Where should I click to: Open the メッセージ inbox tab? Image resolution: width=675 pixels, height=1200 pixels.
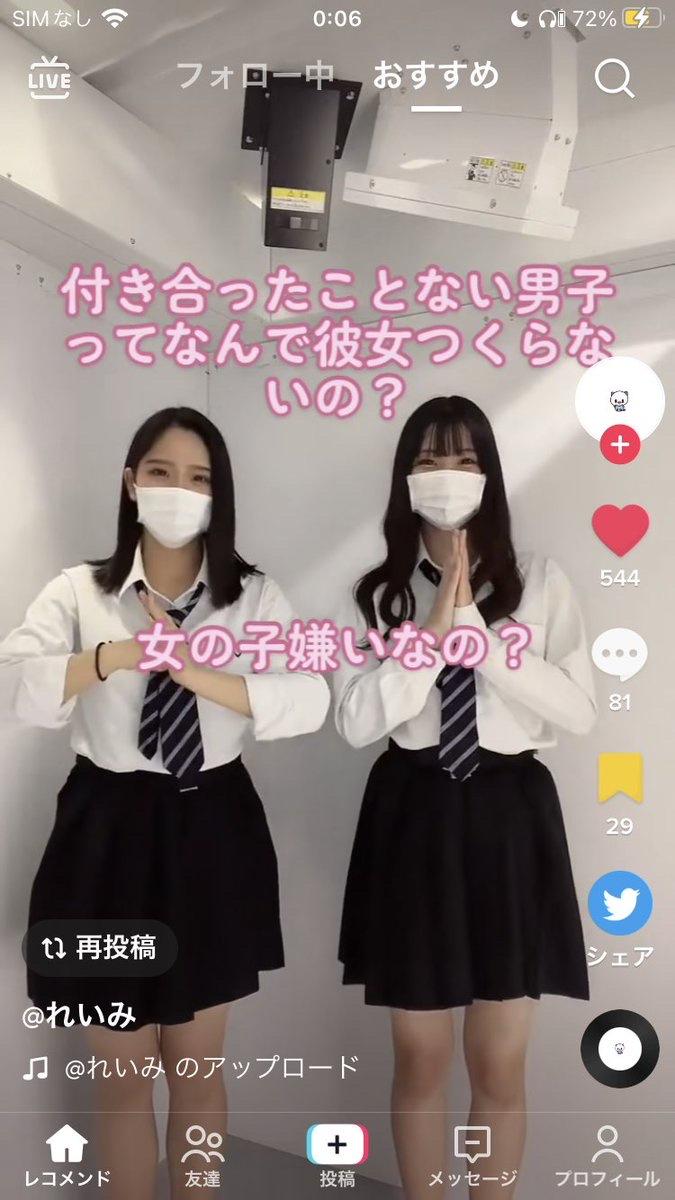472,1156
